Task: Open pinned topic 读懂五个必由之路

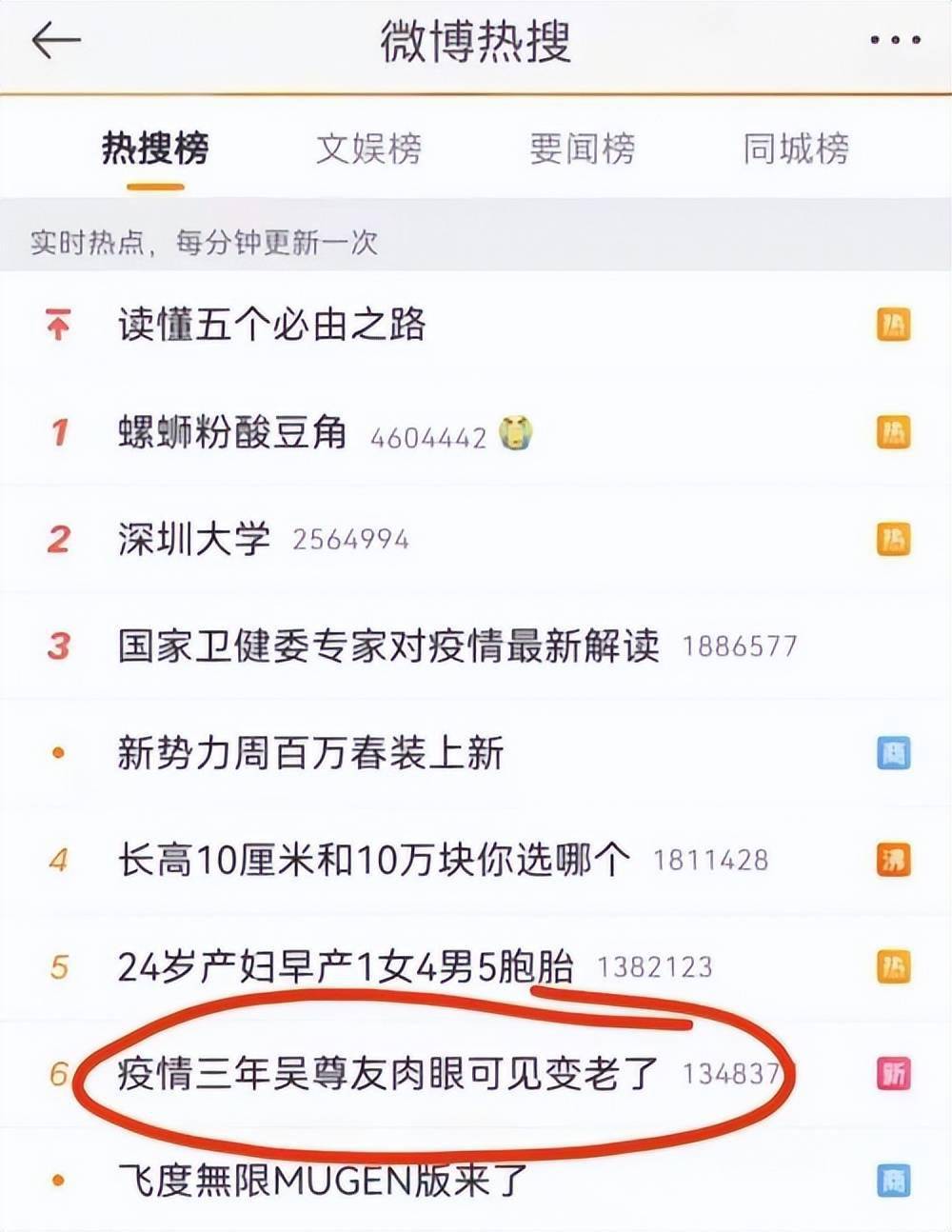Action: (x=272, y=326)
